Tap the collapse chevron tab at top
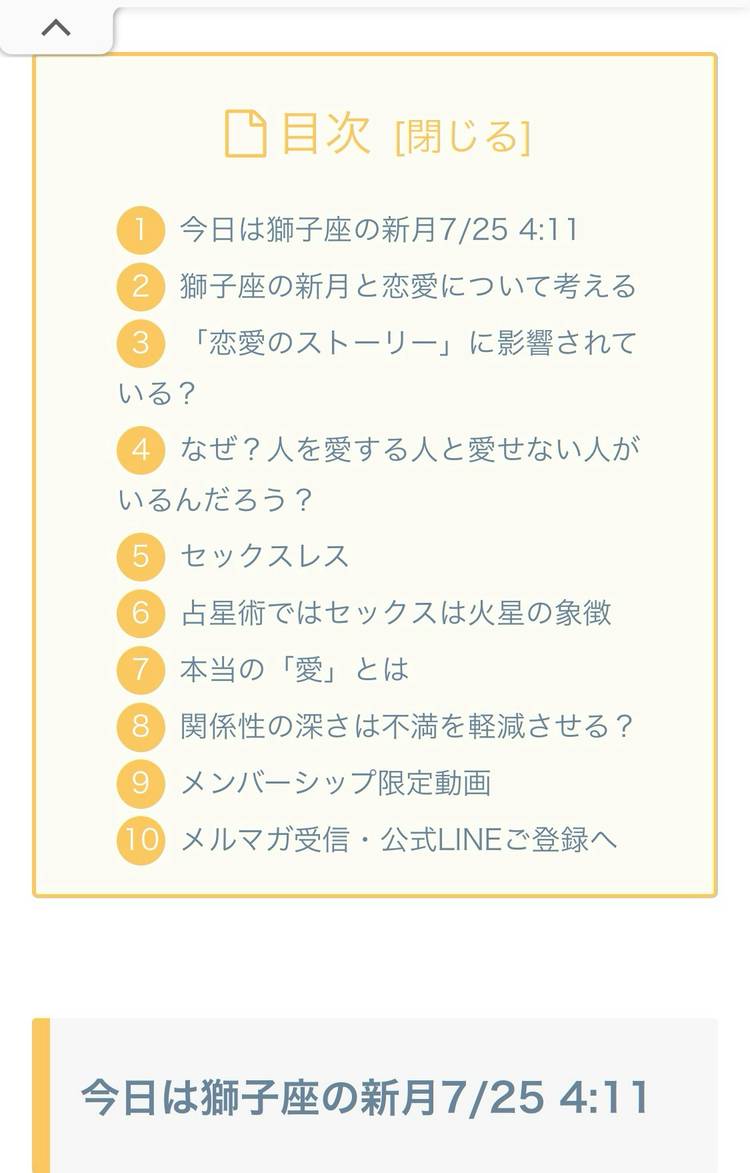 click(57, 28)
